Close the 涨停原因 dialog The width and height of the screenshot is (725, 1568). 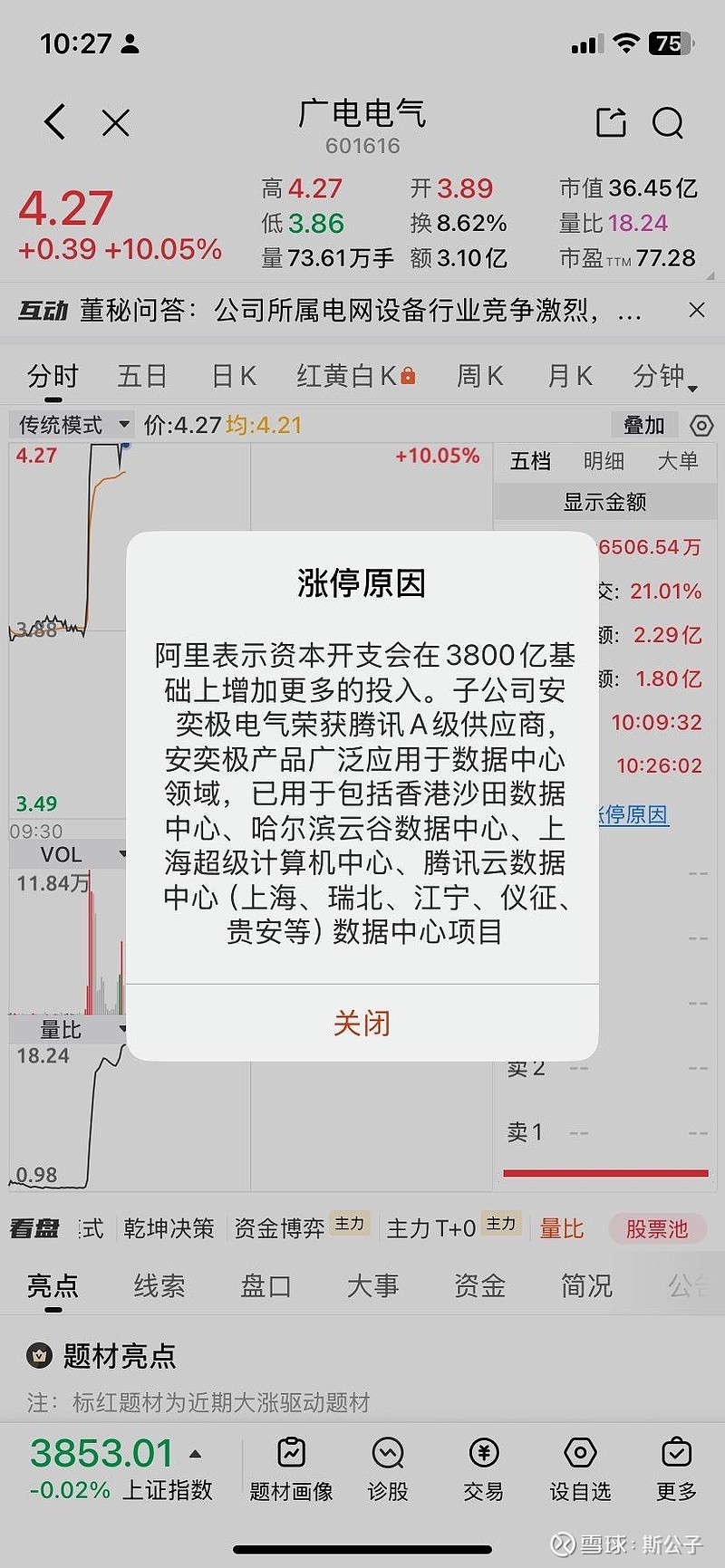pyautogui.click(x=362, y=1024)
